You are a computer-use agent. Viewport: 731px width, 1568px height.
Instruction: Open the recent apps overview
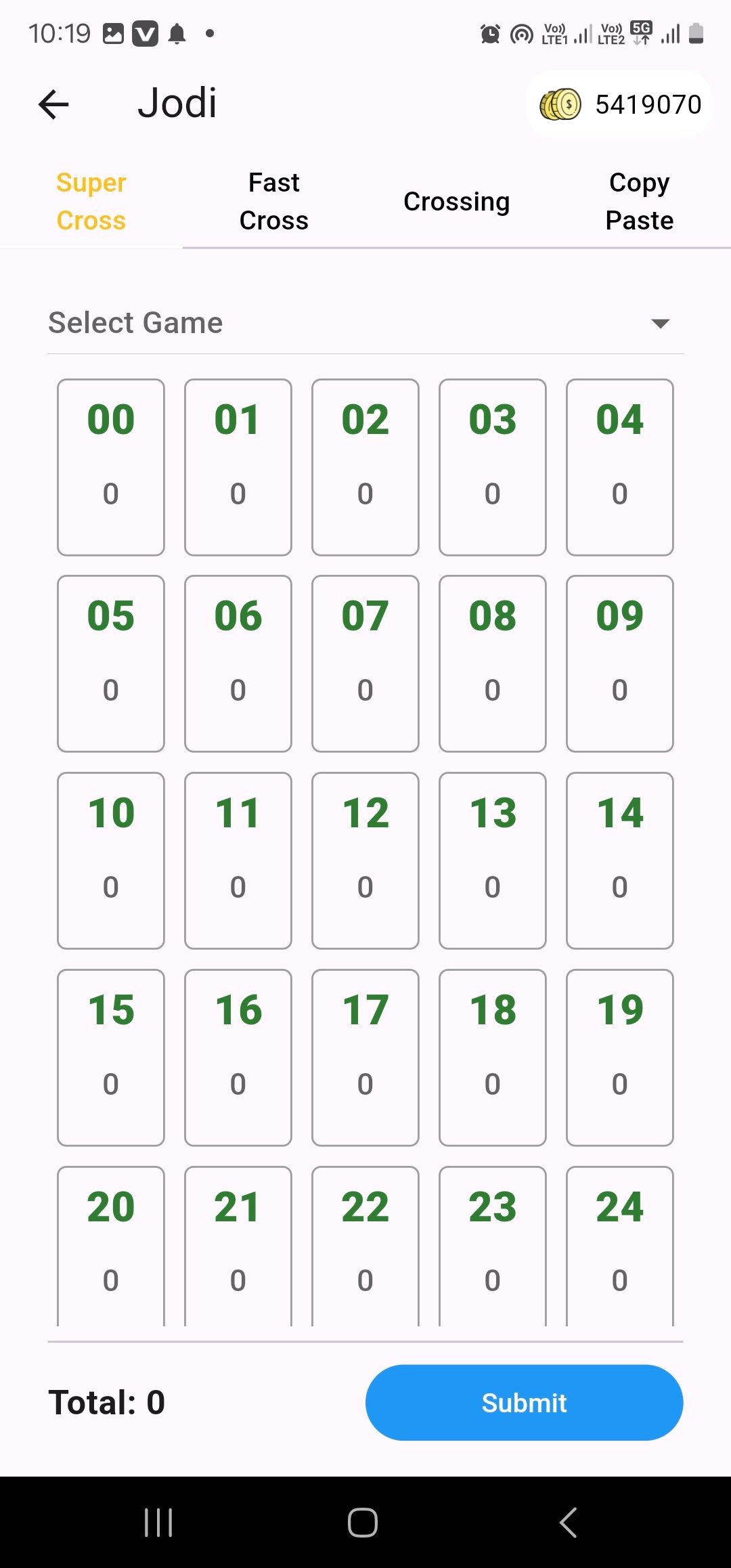tap(158, 1523)
